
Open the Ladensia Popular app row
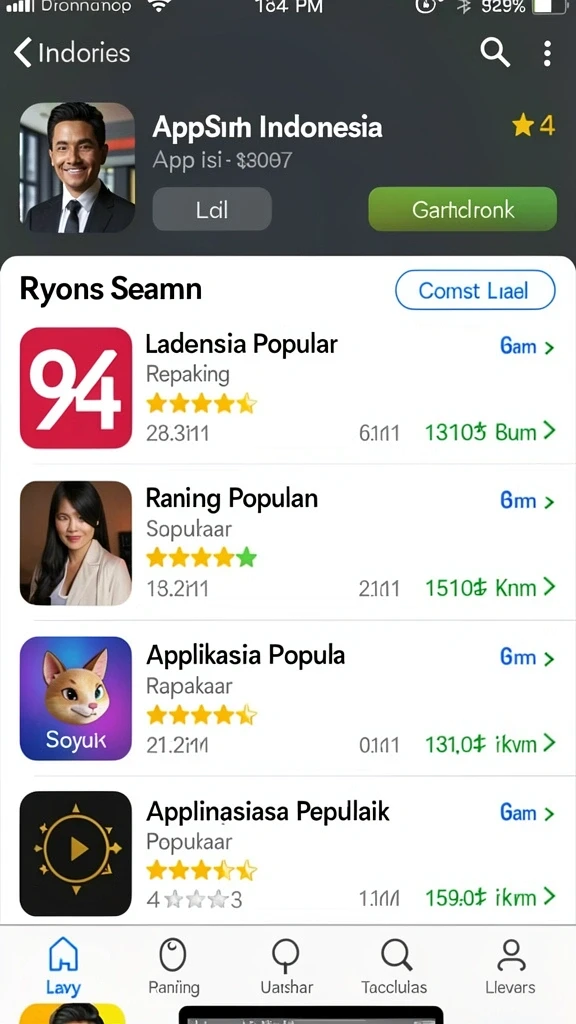288,388
